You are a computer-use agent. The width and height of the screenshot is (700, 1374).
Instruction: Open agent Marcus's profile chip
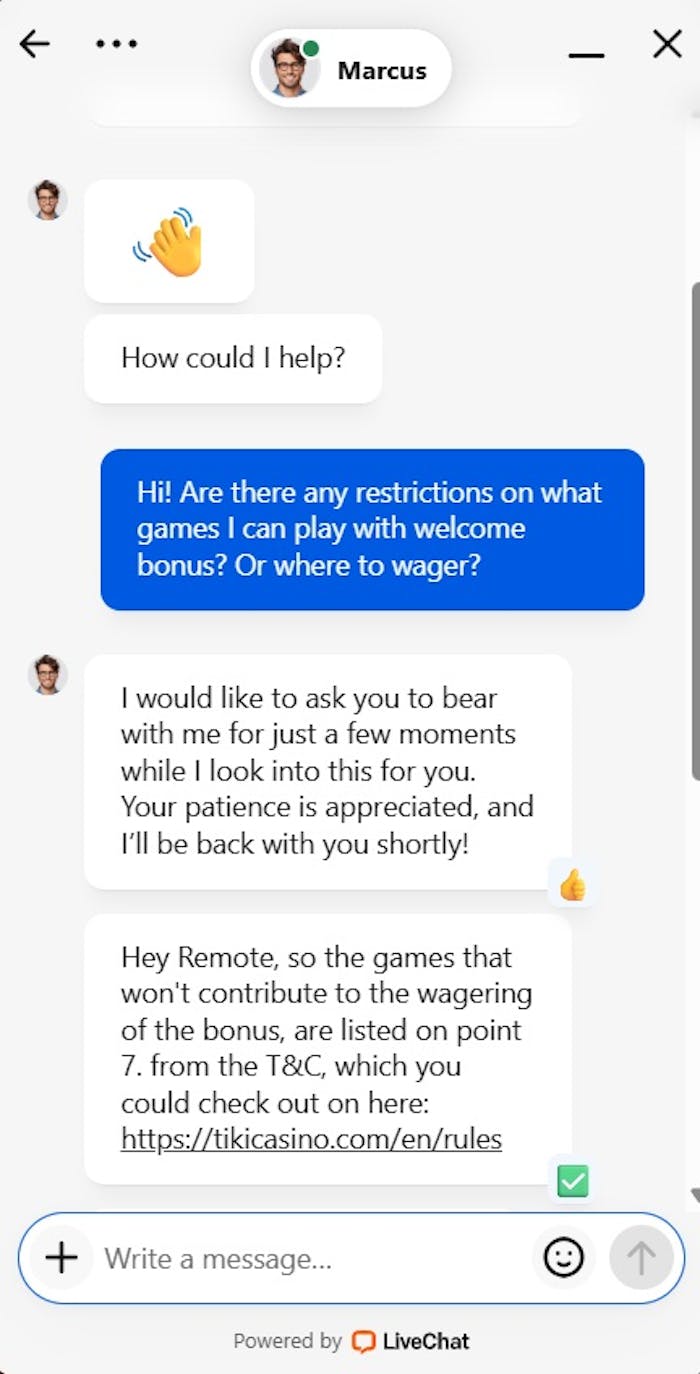pyautogui.click(x=351, y=69)
